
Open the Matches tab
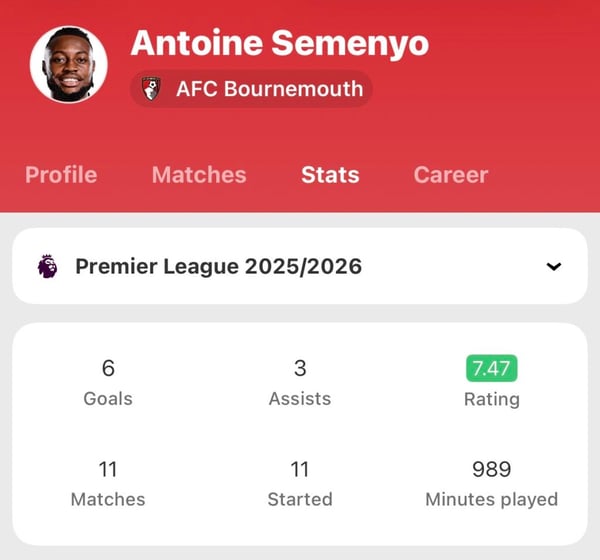pos(198,175)
